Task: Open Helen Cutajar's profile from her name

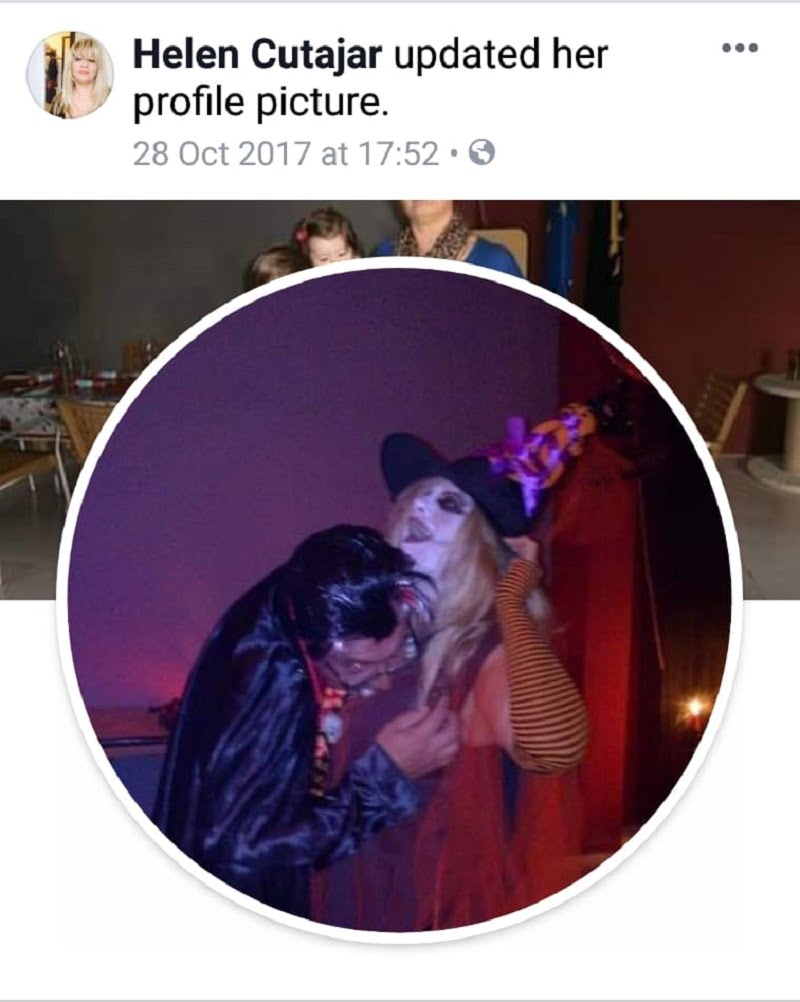Action: pos(258,55)
